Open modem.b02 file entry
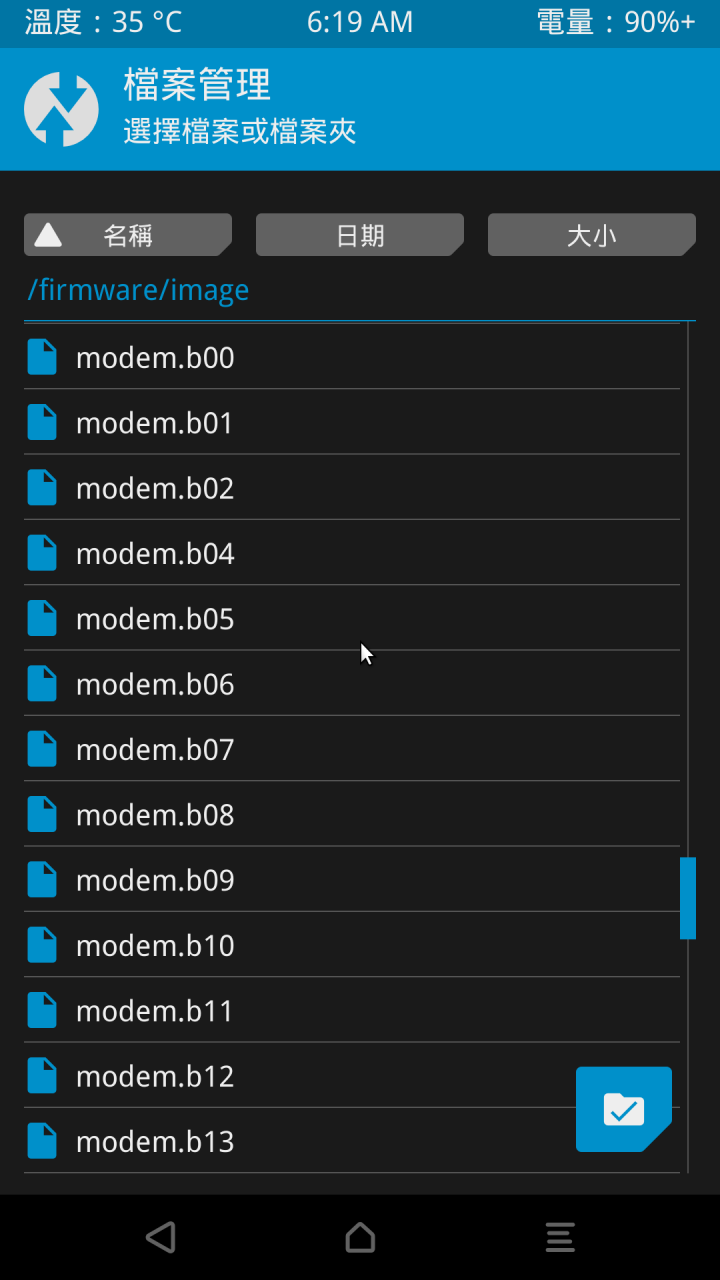Viewport: 720px width, 1280px height. (155, 488)
